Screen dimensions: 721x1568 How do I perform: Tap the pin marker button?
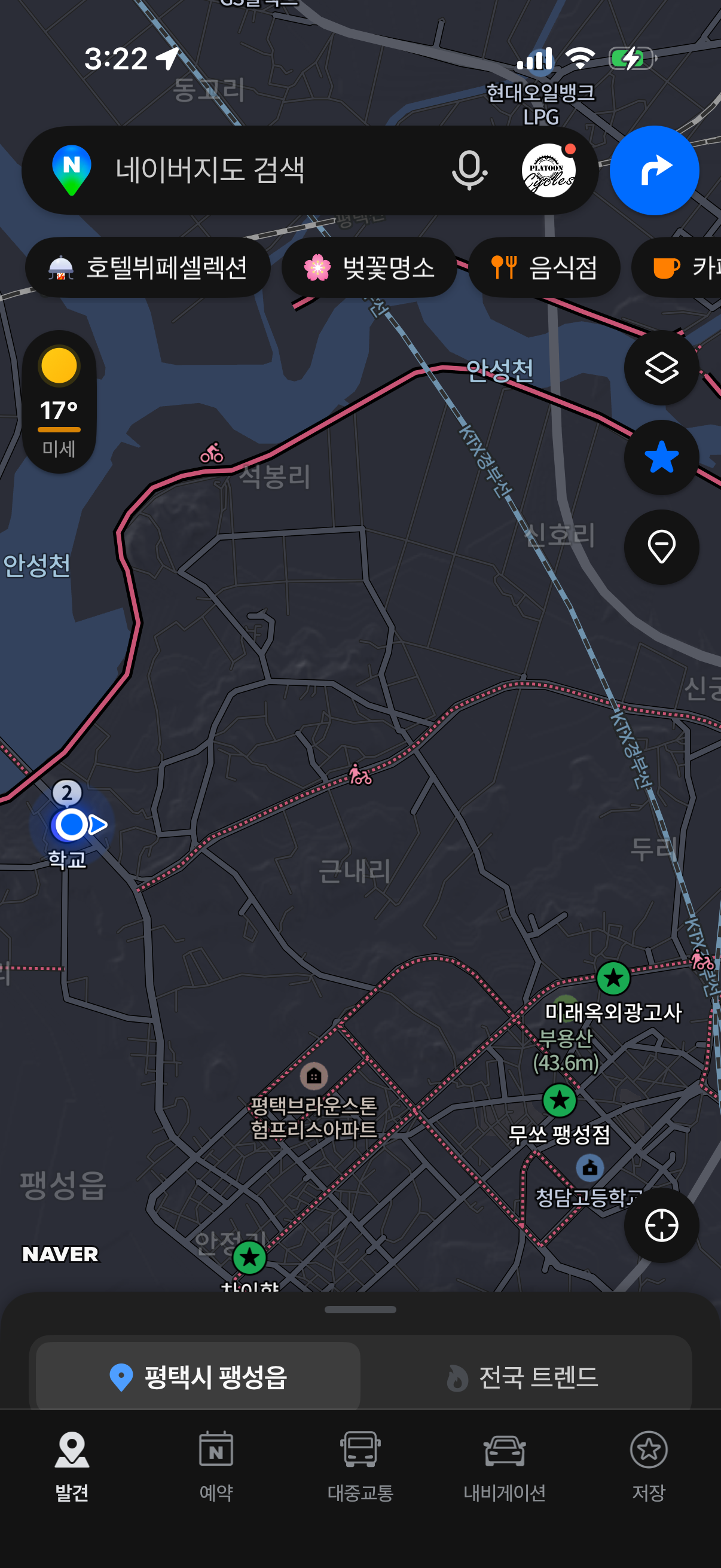point(661,547)
